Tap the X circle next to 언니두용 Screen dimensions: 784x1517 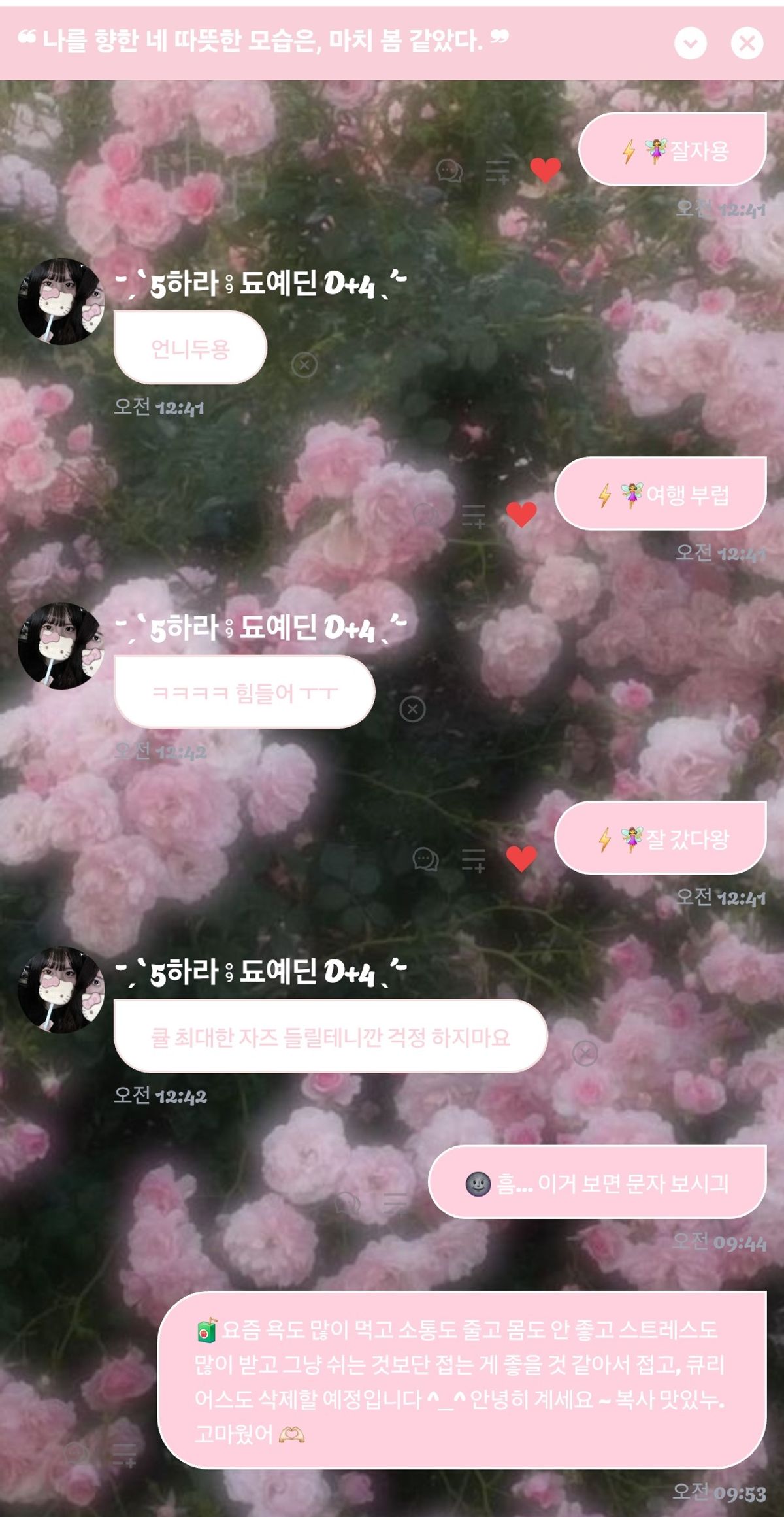(304, 365)
